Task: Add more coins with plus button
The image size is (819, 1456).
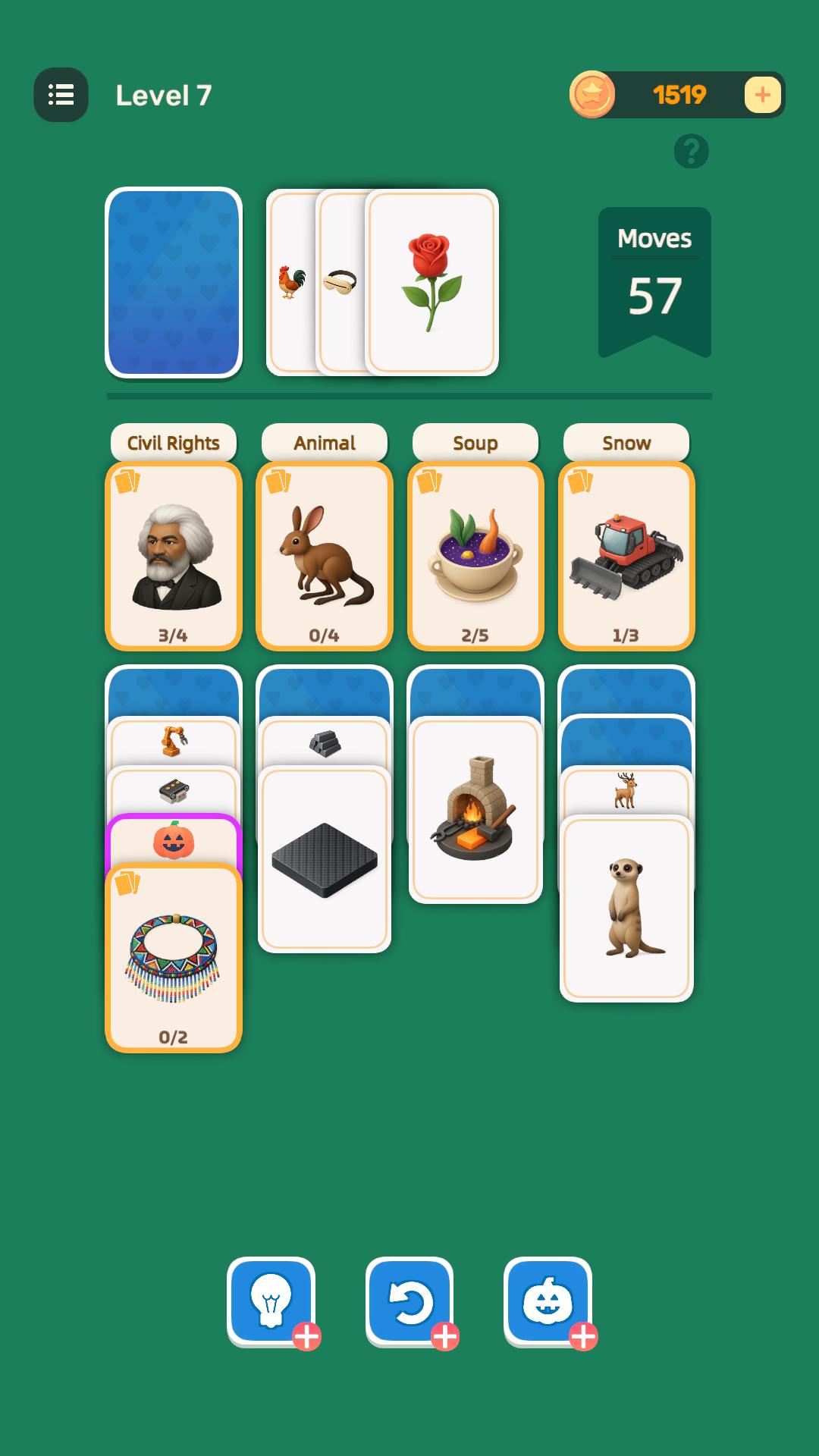Action: point(762,95)
